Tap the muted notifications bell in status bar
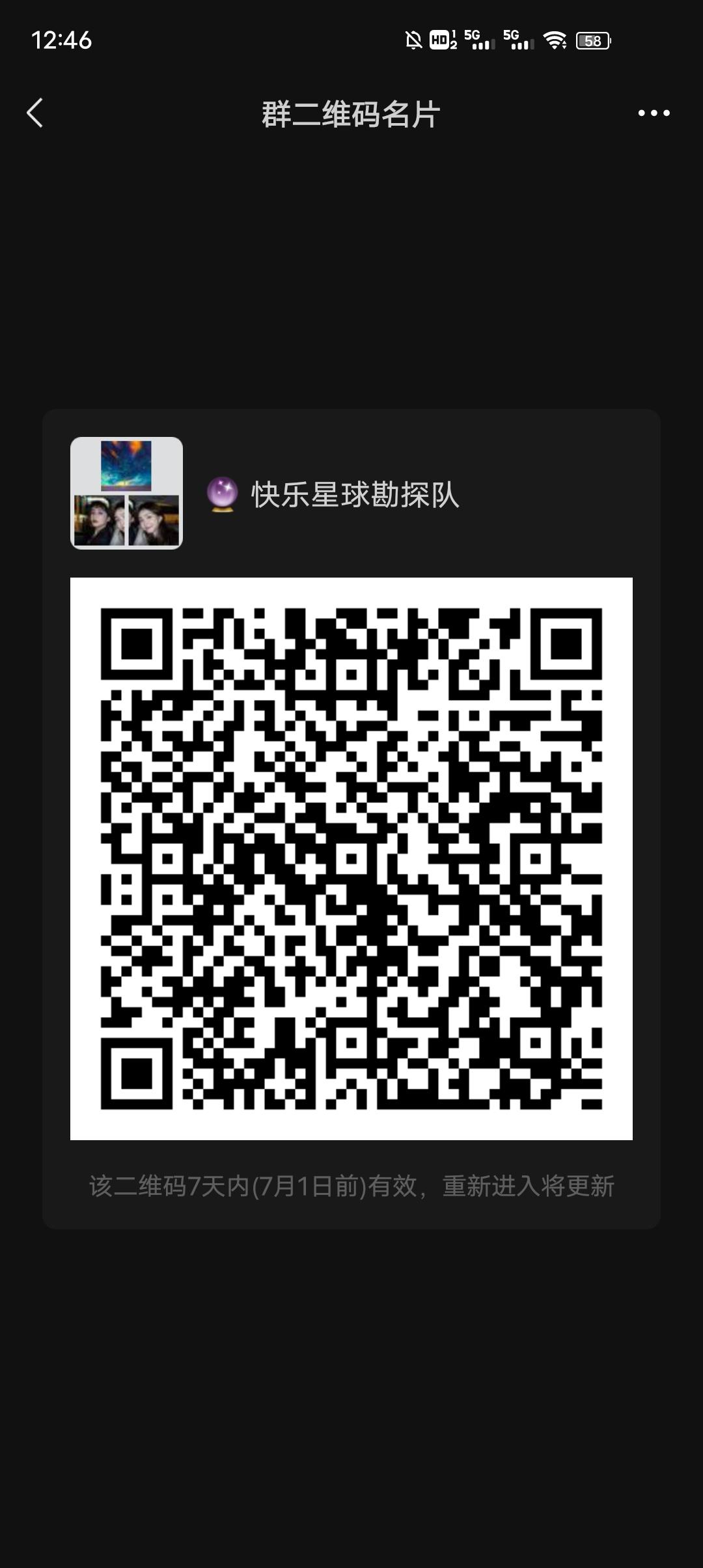 415,41
